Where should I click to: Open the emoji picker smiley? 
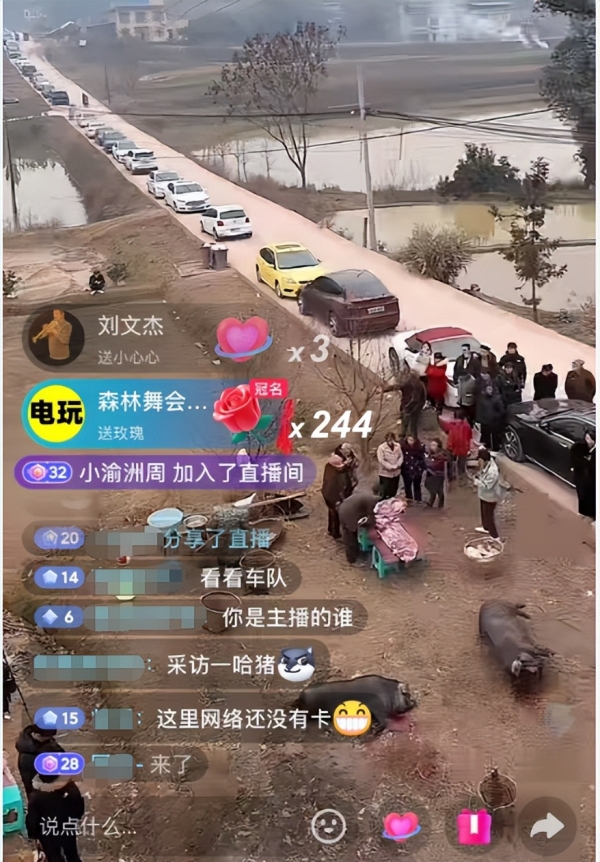[x=328, y=826]
